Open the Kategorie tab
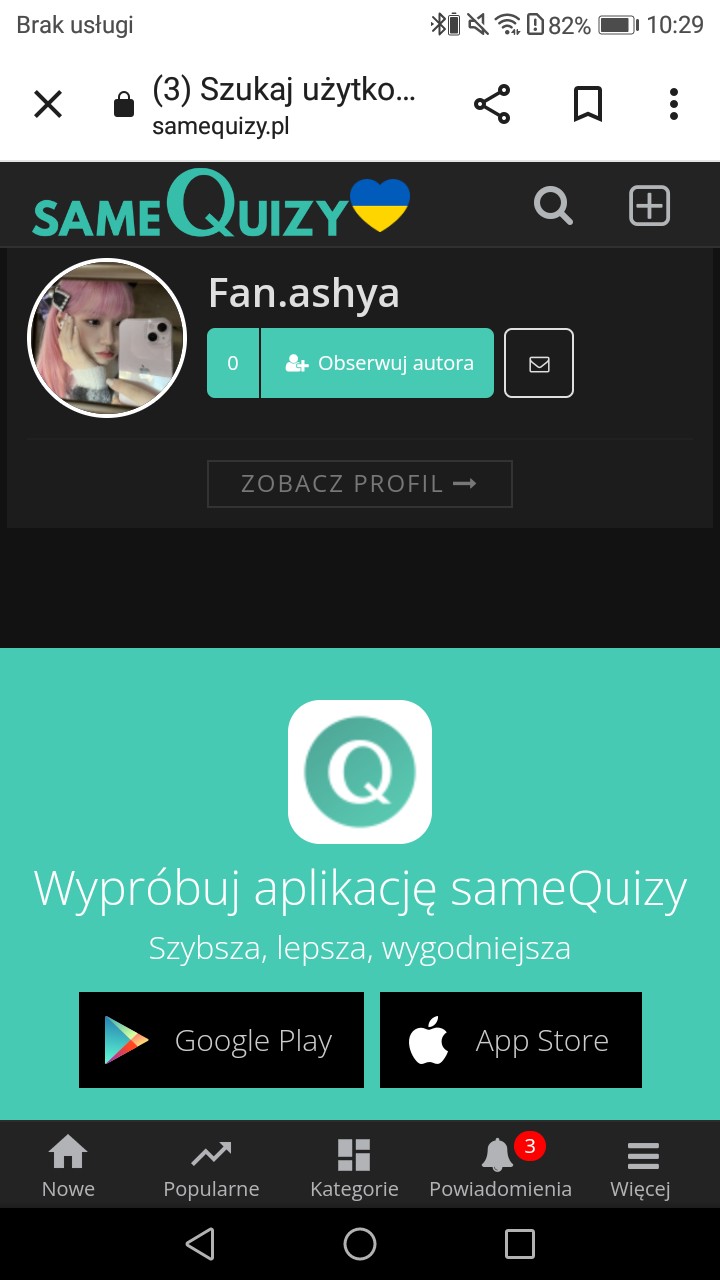Screen dimensions: 720x1280 pos(354,1166)
